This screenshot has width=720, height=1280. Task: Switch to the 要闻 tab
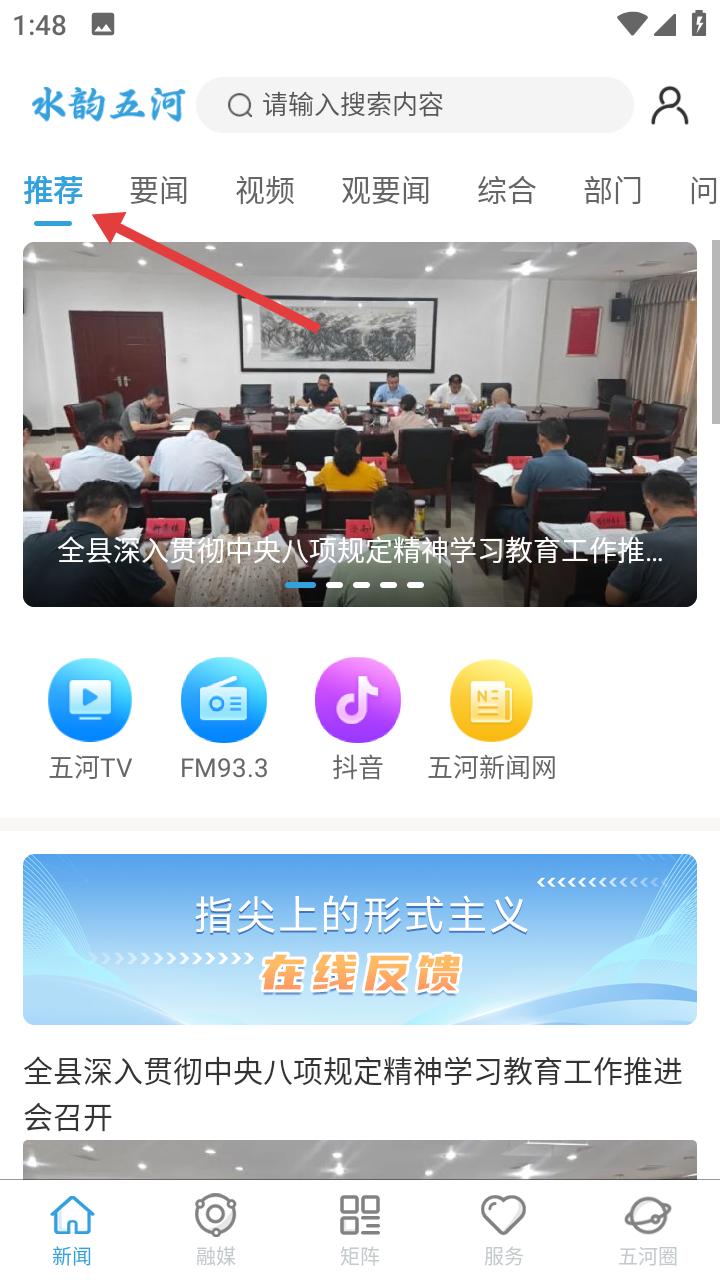[158, 190]
